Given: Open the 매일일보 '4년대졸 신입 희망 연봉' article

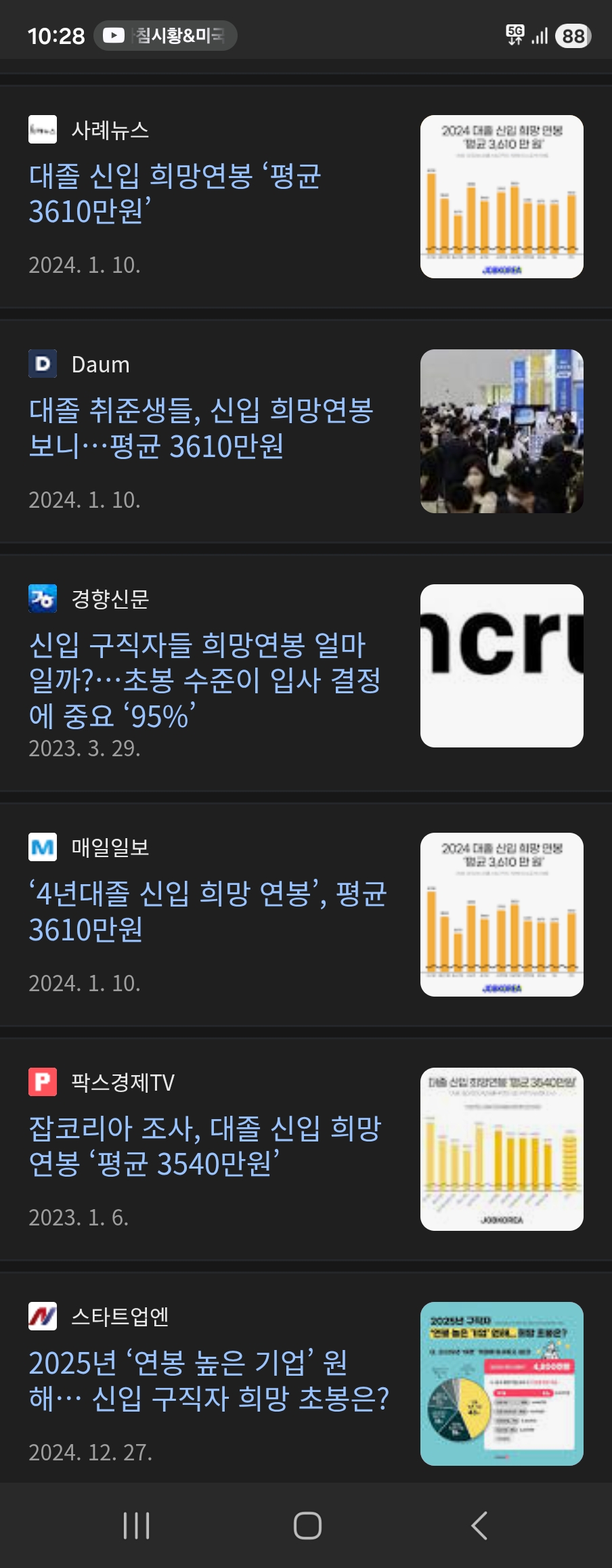Looking at the screenshot, I should 207,911.
